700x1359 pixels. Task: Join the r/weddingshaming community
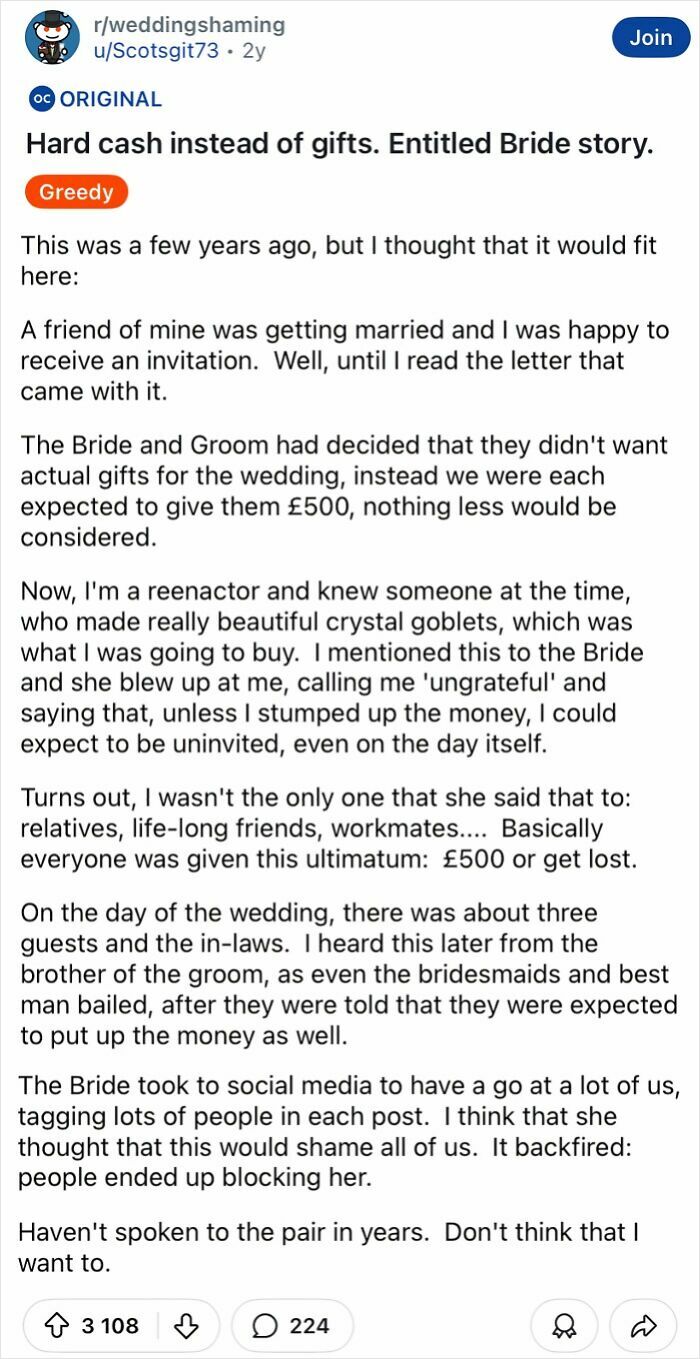(651, 38)
